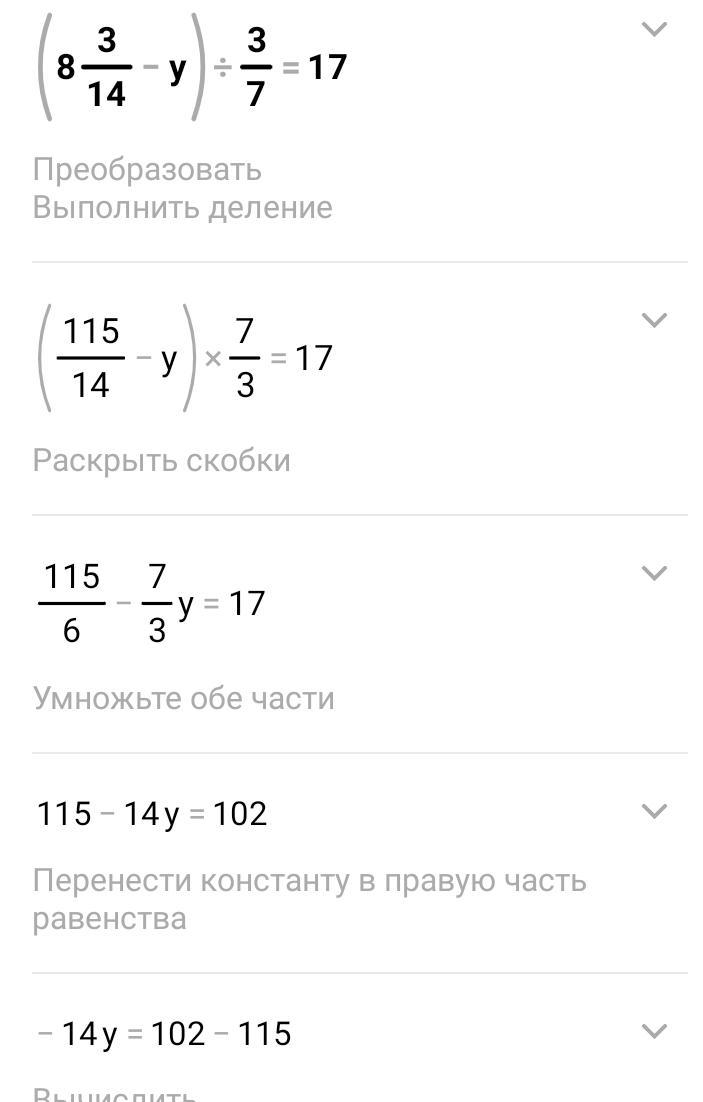
Task: Expand the 'Раскрыть скобки' step details
Action: click(x=653, y=320)
